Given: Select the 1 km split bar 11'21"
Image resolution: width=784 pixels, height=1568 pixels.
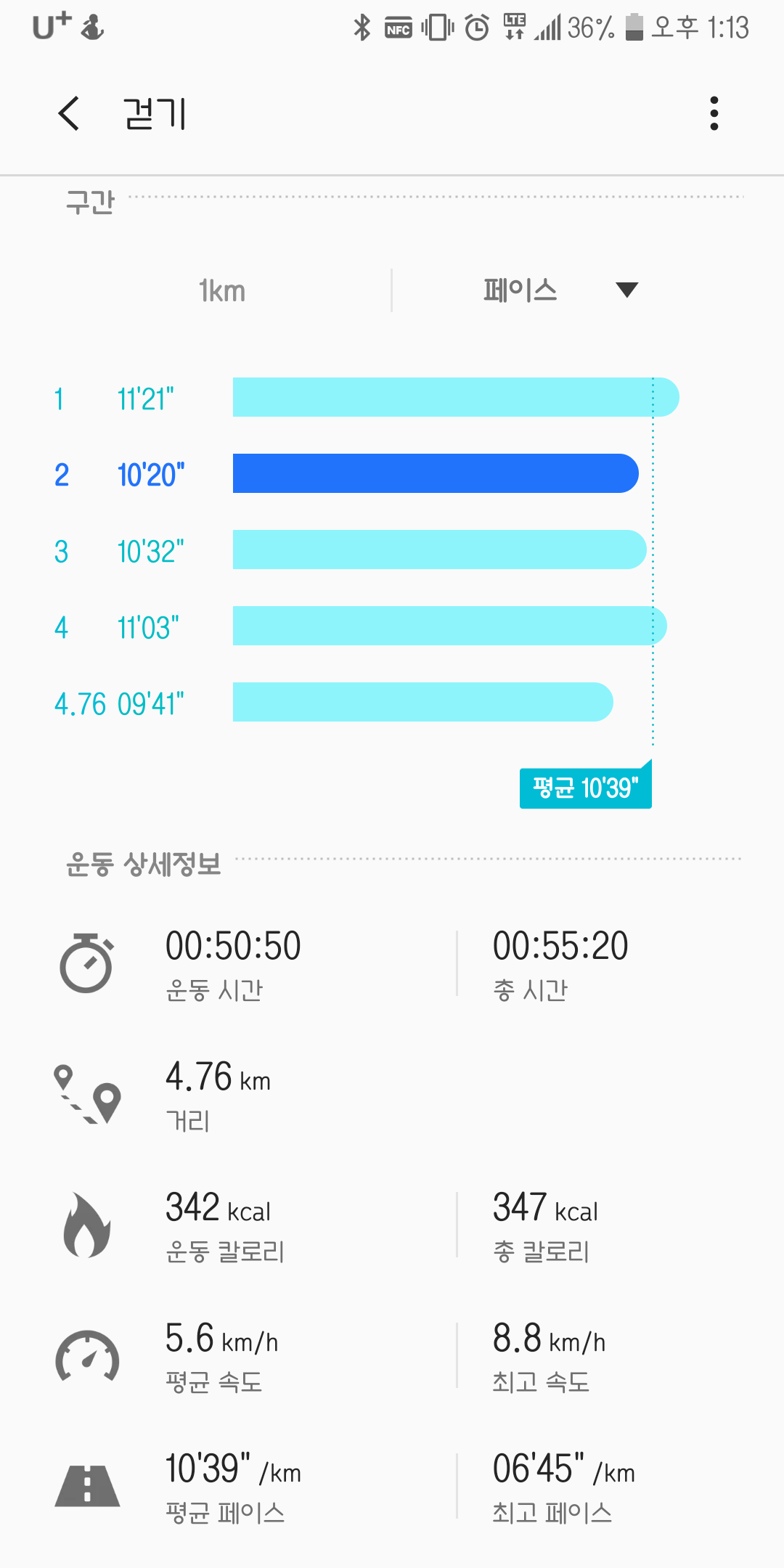Looking at the screenshot, I should click(456, 397).
